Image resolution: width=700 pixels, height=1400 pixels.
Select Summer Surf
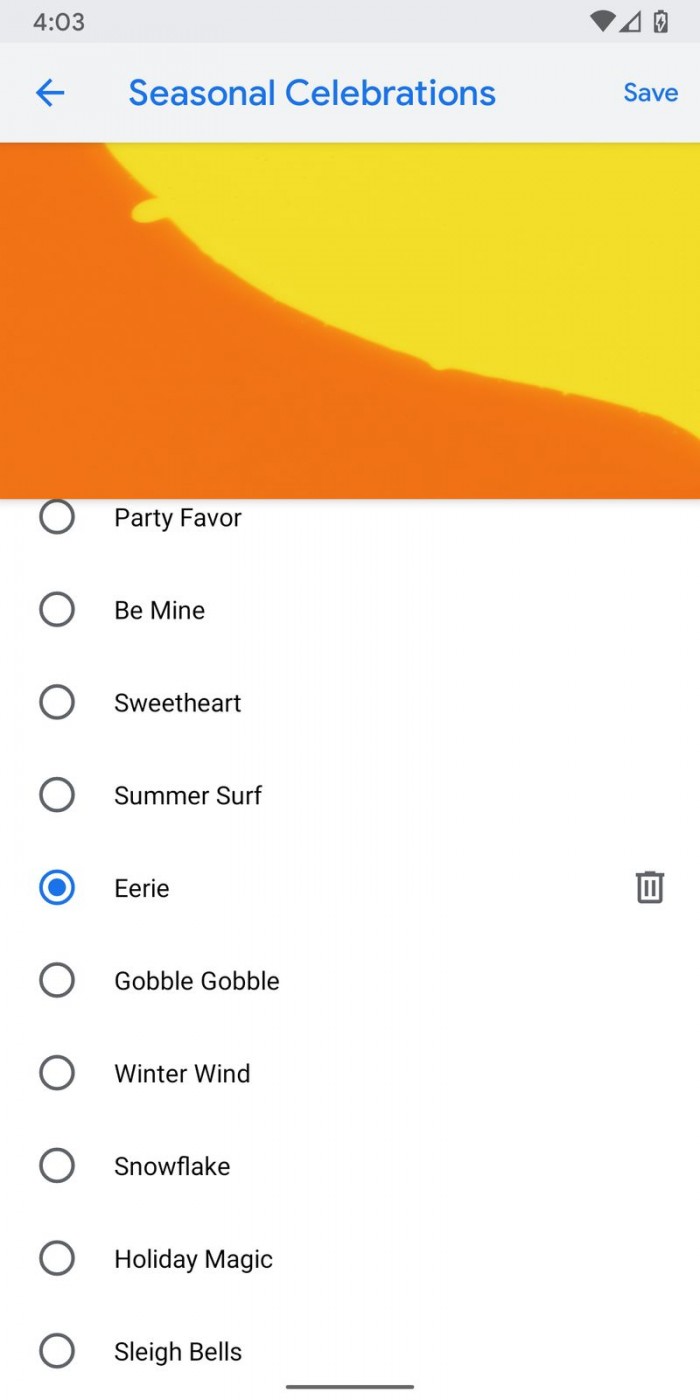[x=350, y=796]
